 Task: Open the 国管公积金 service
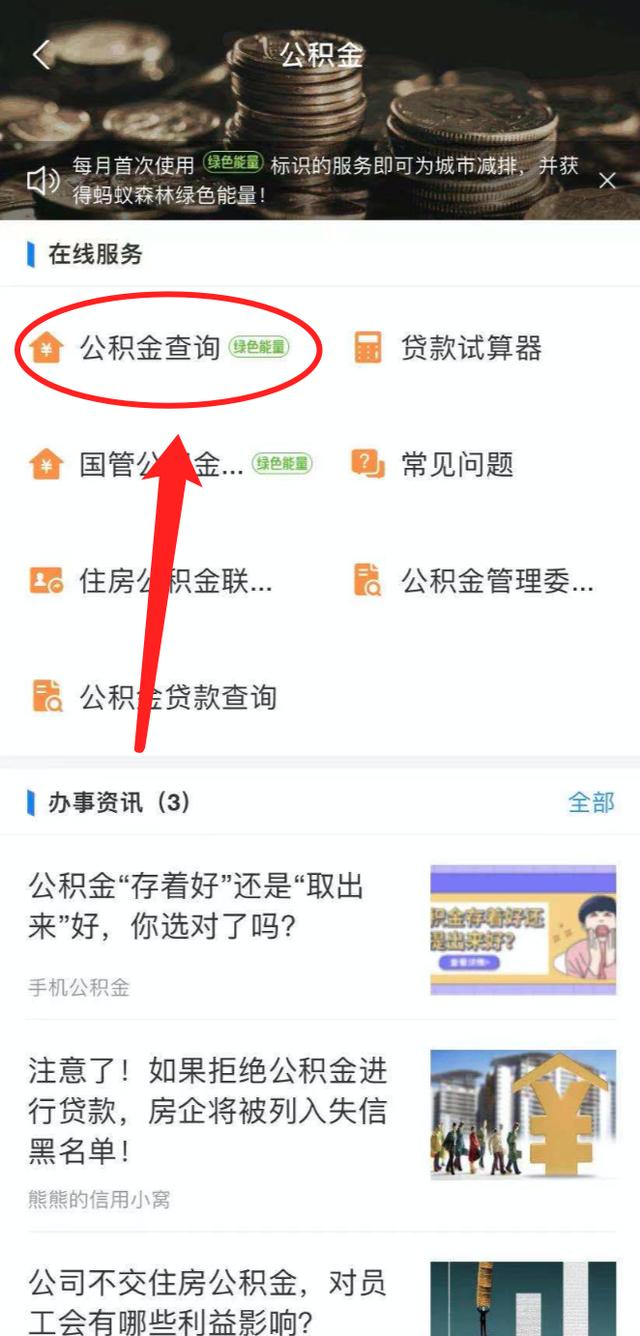(x=160, y=465)
